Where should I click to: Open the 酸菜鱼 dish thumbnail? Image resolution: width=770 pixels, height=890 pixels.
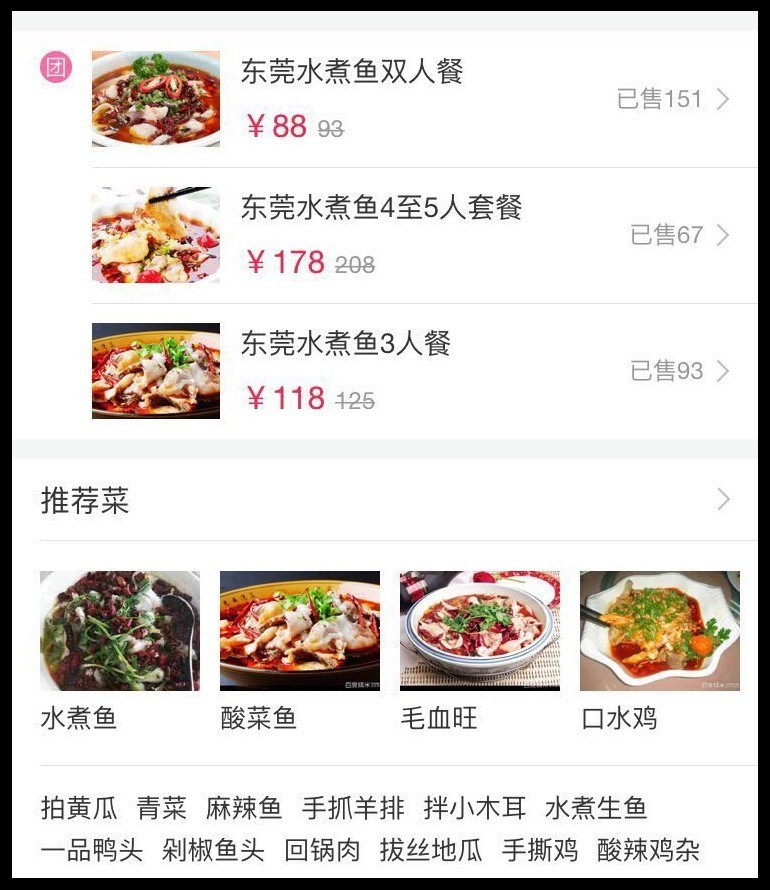point(299,630)
